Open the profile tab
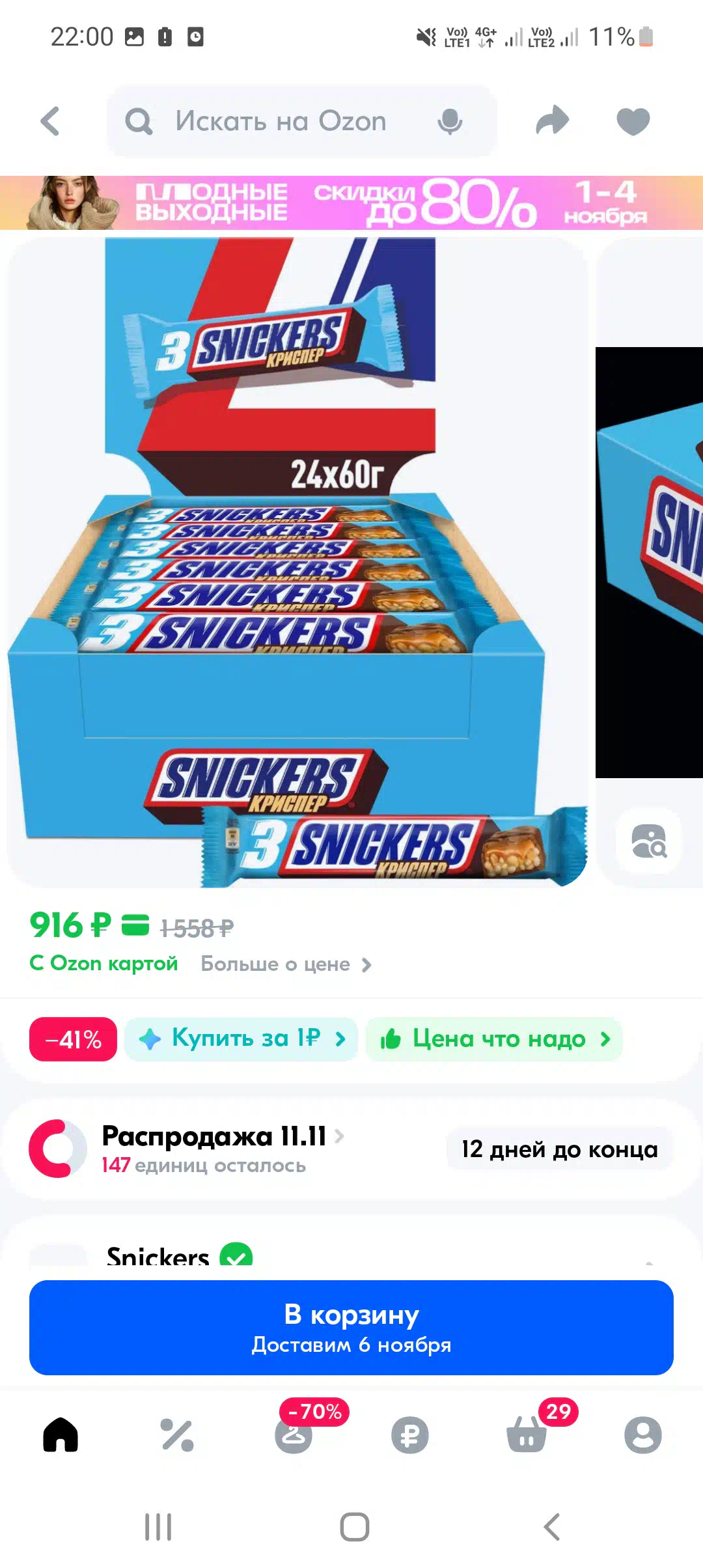 (643, 1435)
